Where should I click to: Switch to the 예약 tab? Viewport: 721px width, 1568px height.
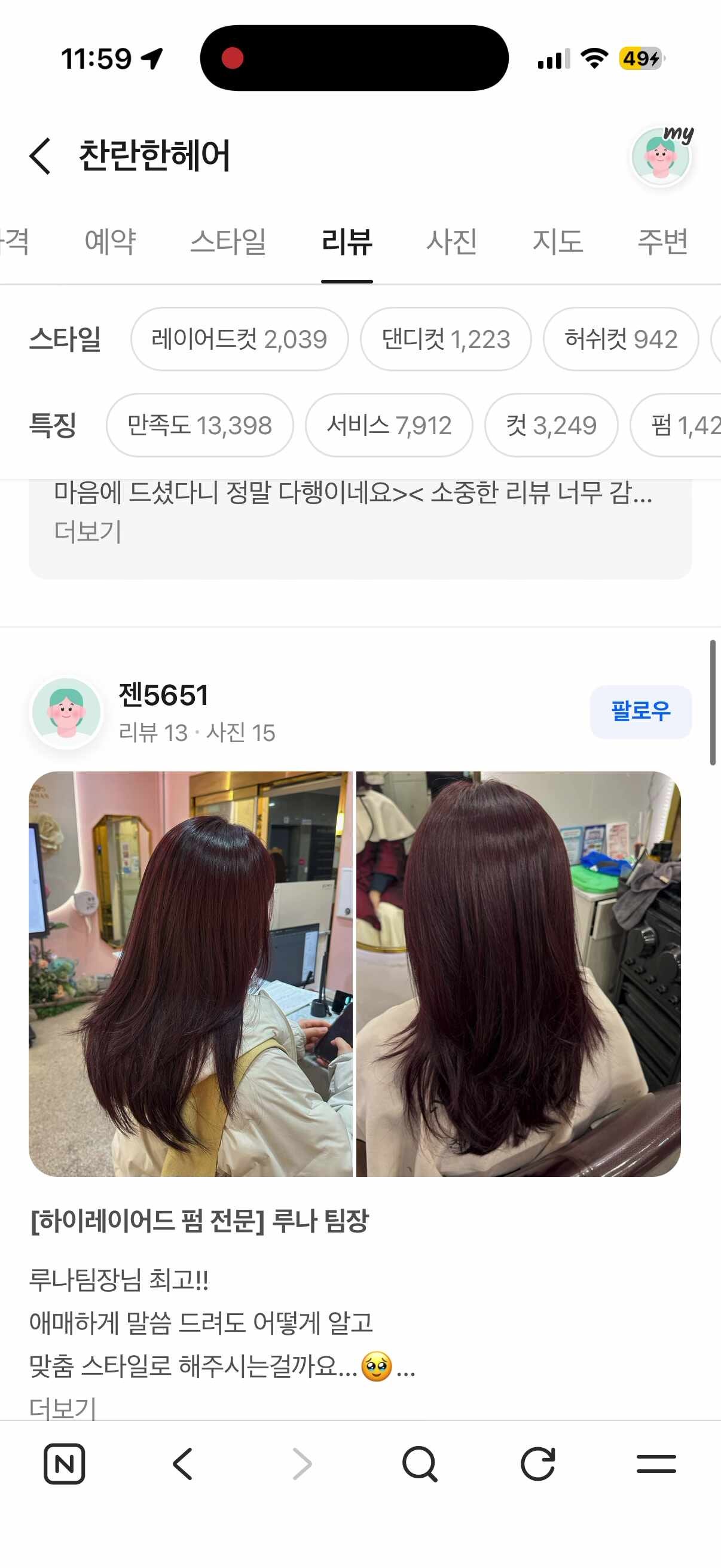pos(110,242)
